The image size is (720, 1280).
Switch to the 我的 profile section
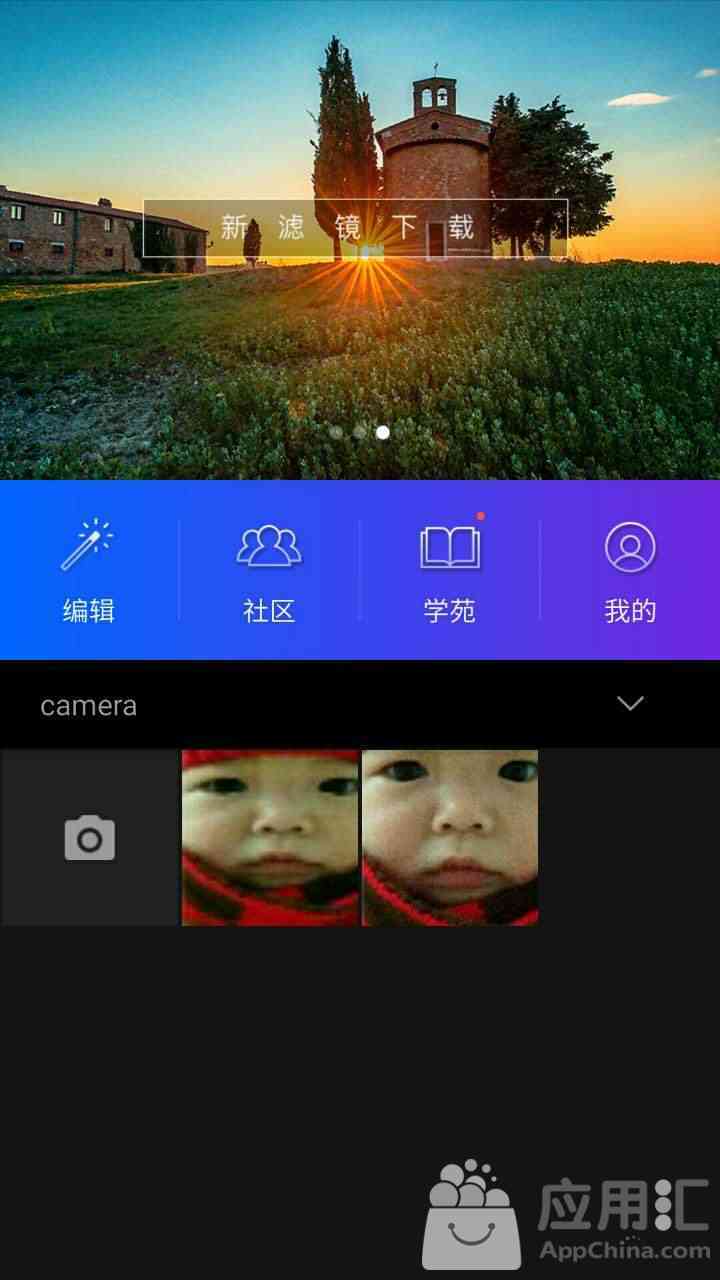630,571
